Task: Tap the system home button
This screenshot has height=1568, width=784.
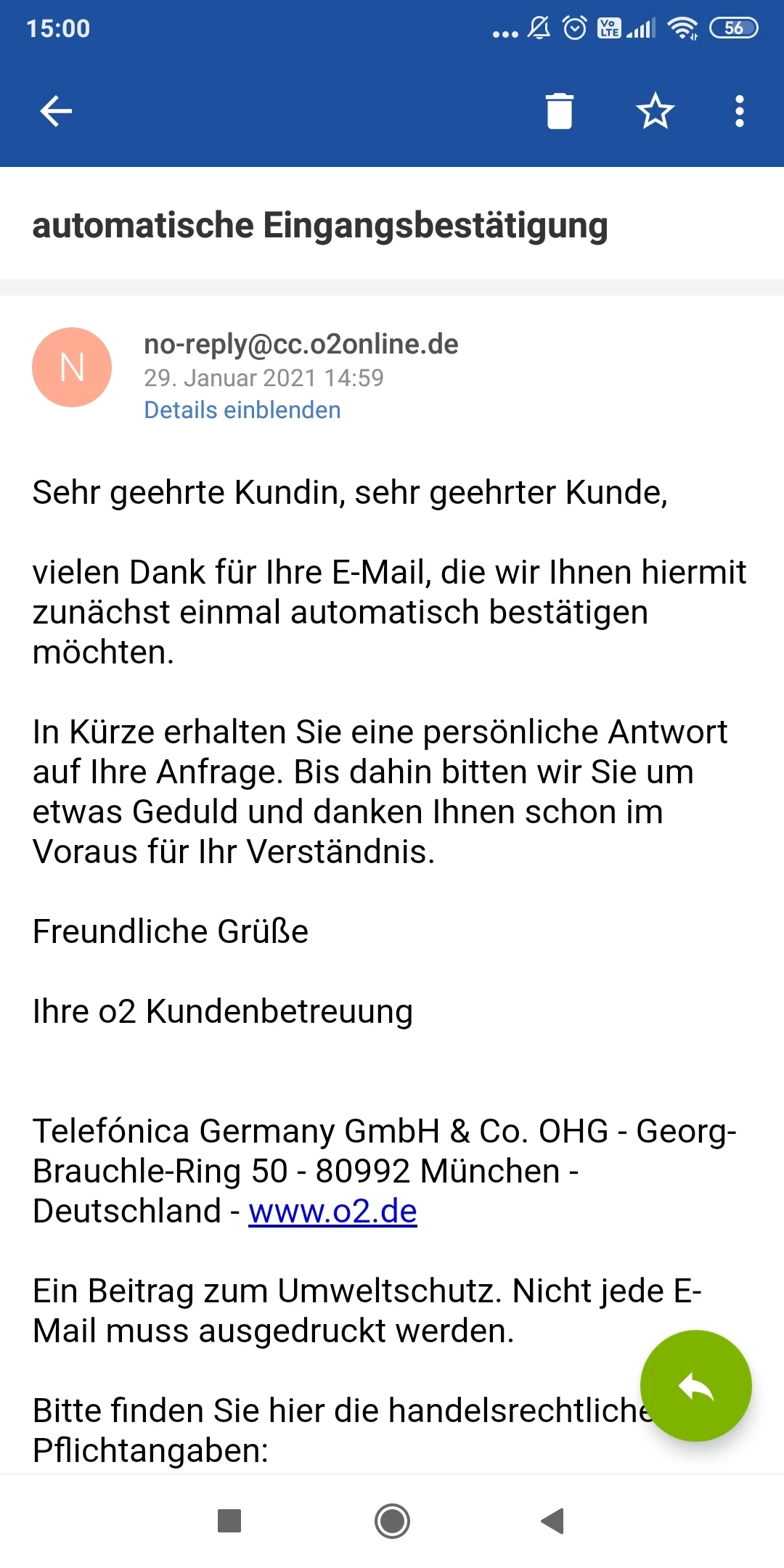Action: pyautogui.click(x=392, y=1520)
